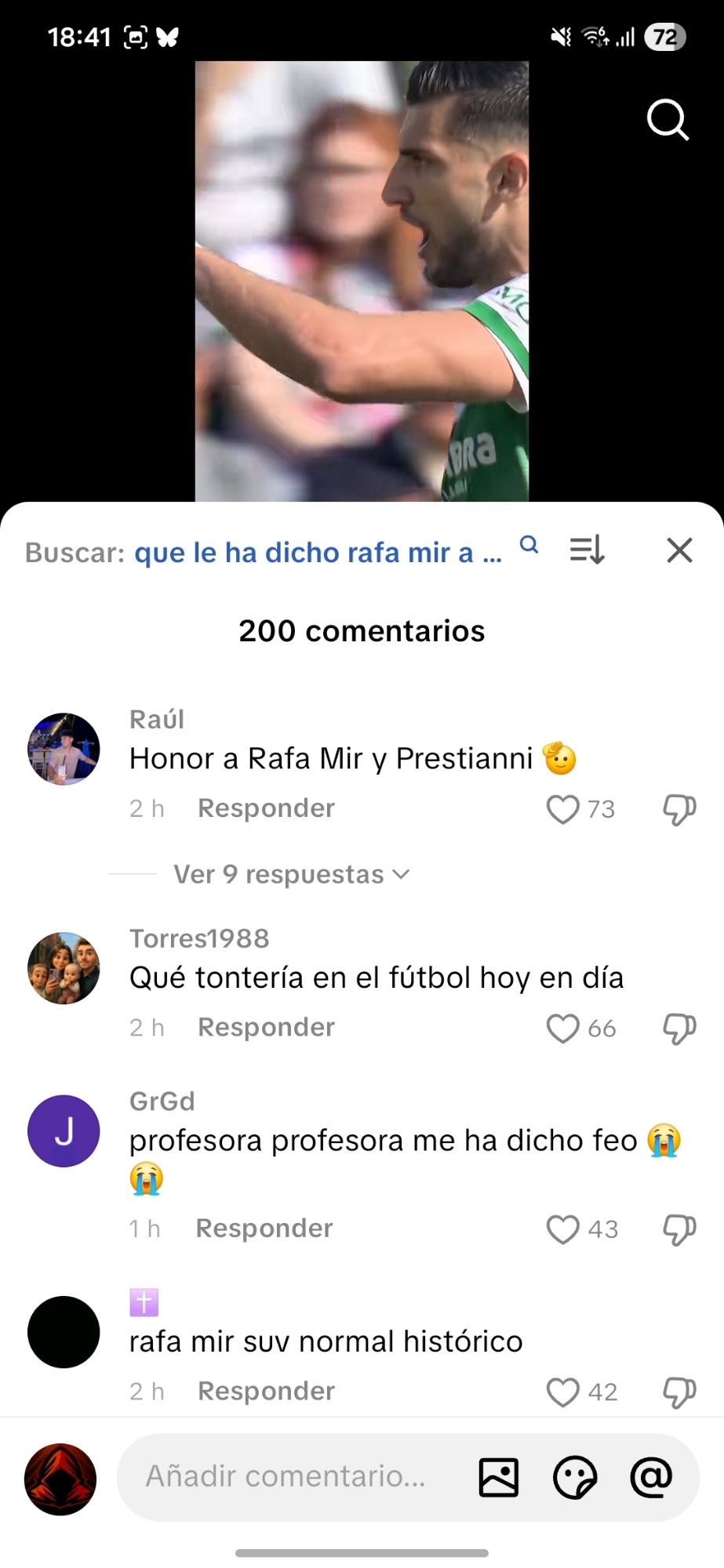The image size is (724, 1568).
Task: Tap the 'Añadir comentario...' field
Action: coord(286,1477)
